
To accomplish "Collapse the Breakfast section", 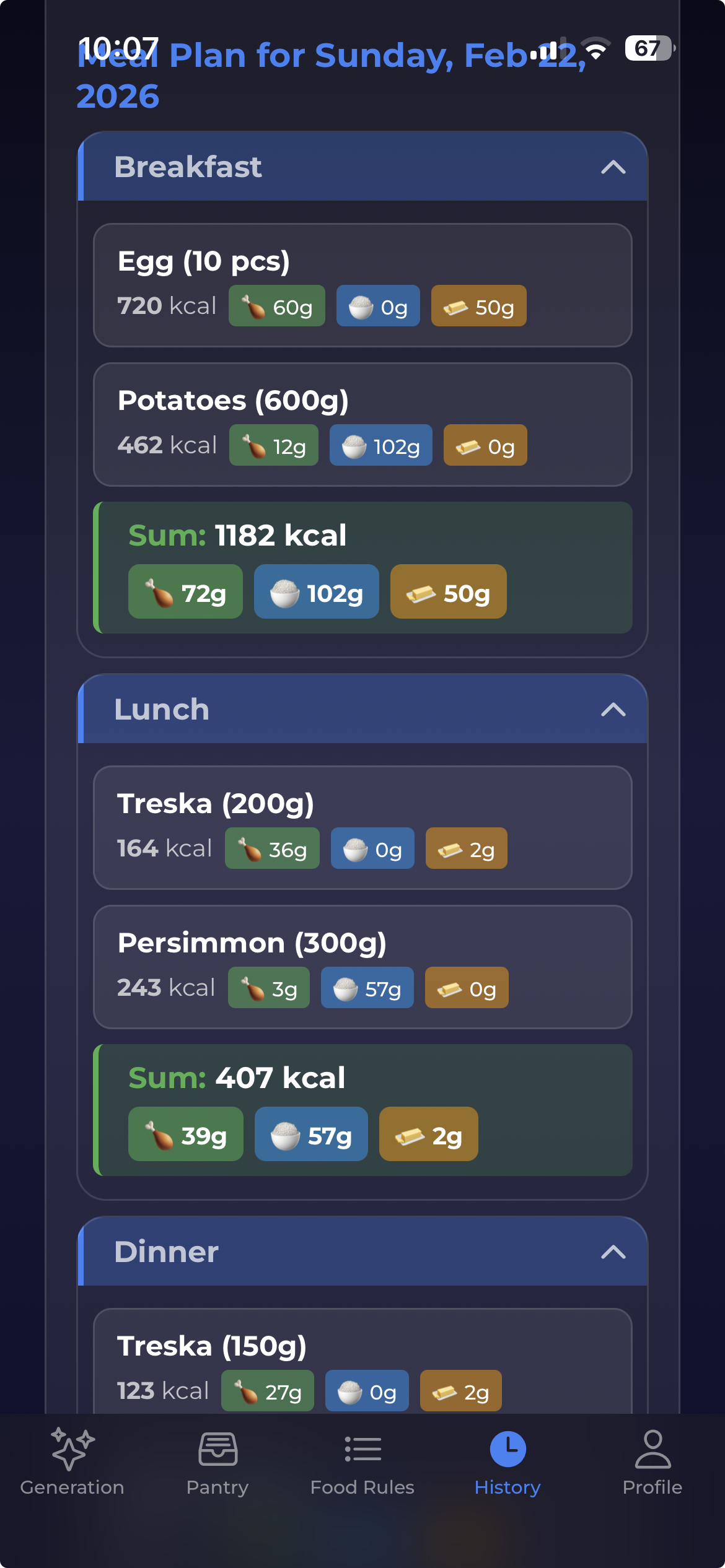I will pos(613,167).
